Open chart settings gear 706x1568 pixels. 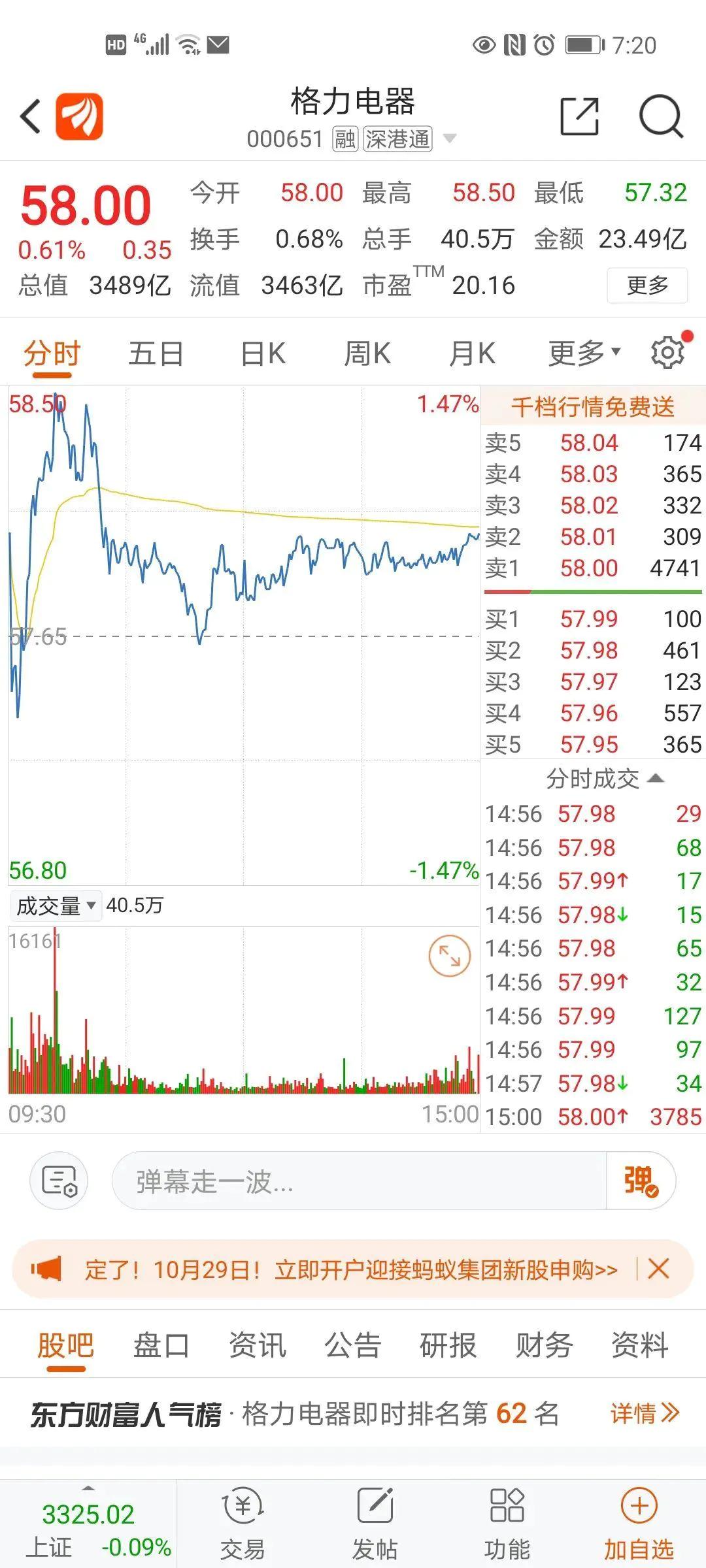[x=667, y=353]
